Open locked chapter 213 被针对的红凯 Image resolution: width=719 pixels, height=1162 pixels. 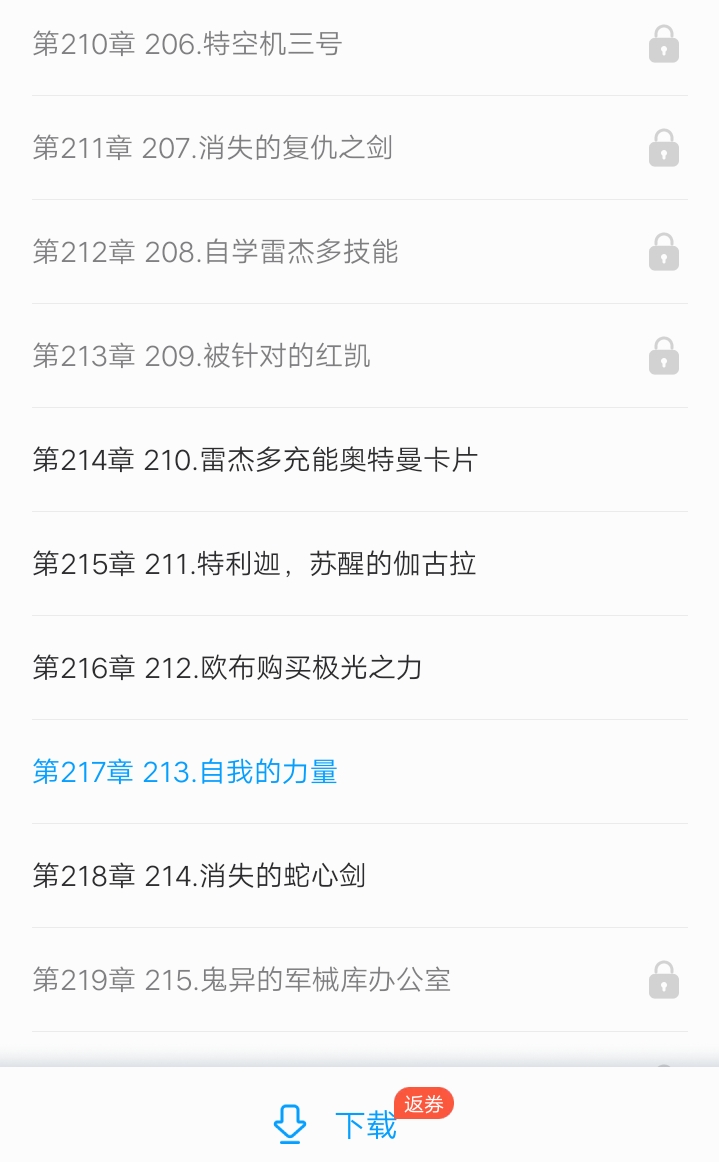(202, 356)
